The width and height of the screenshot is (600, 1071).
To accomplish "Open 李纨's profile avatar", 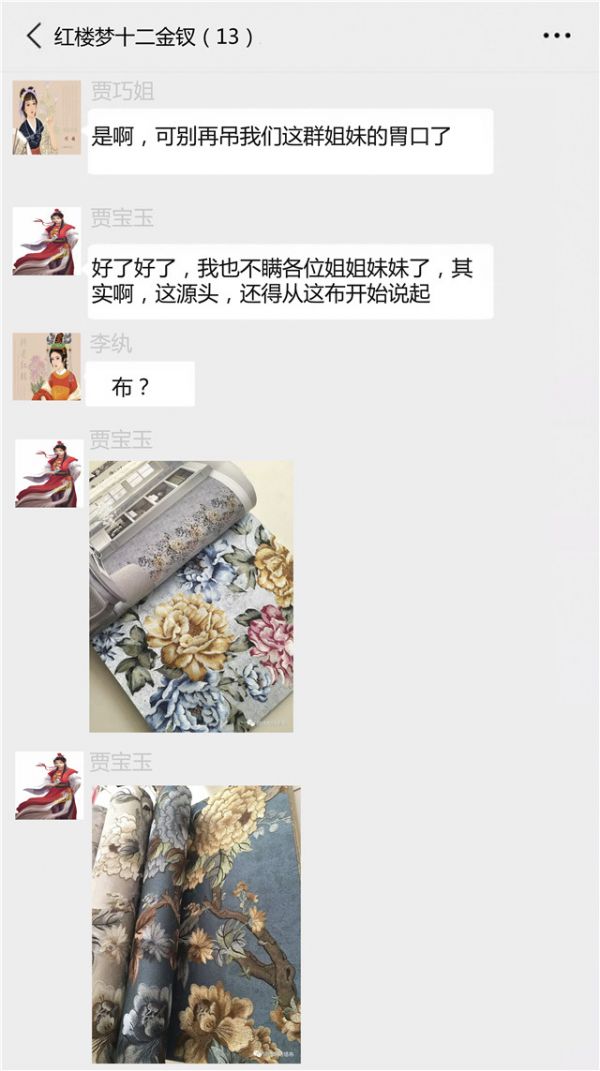I will point(47,367).
